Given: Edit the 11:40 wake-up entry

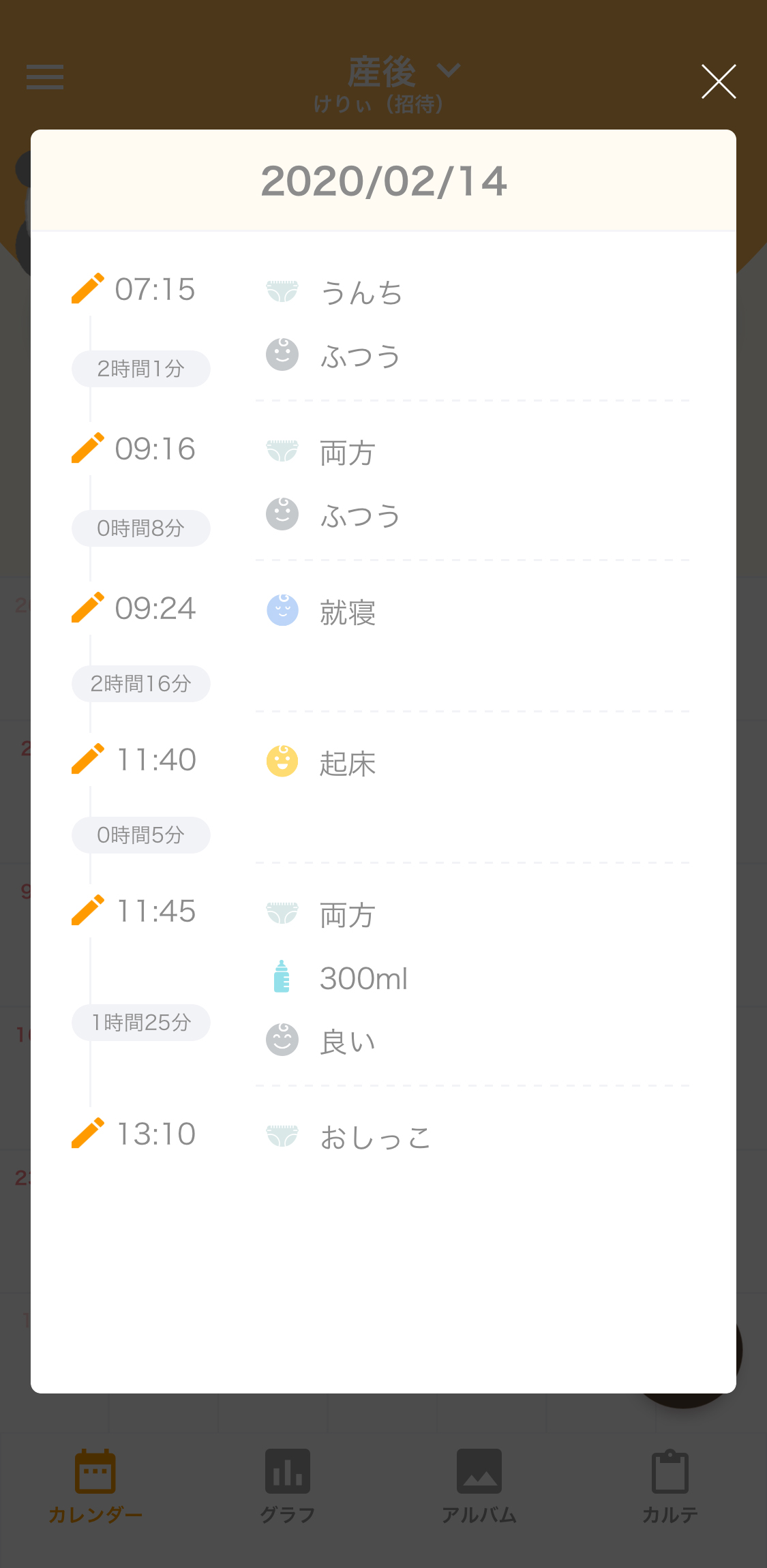Looking at the screenshot, I should (x=88, y=759).
